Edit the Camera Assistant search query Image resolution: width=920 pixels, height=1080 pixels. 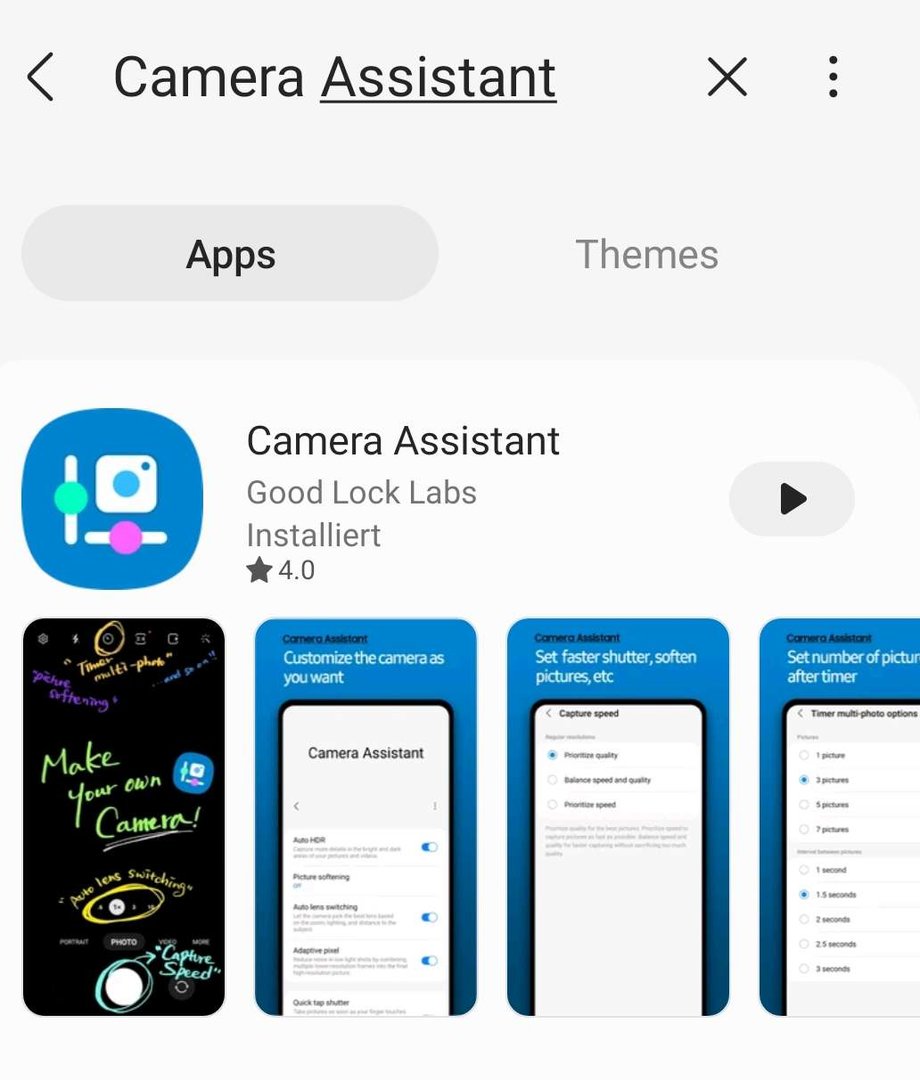point(334,78)
